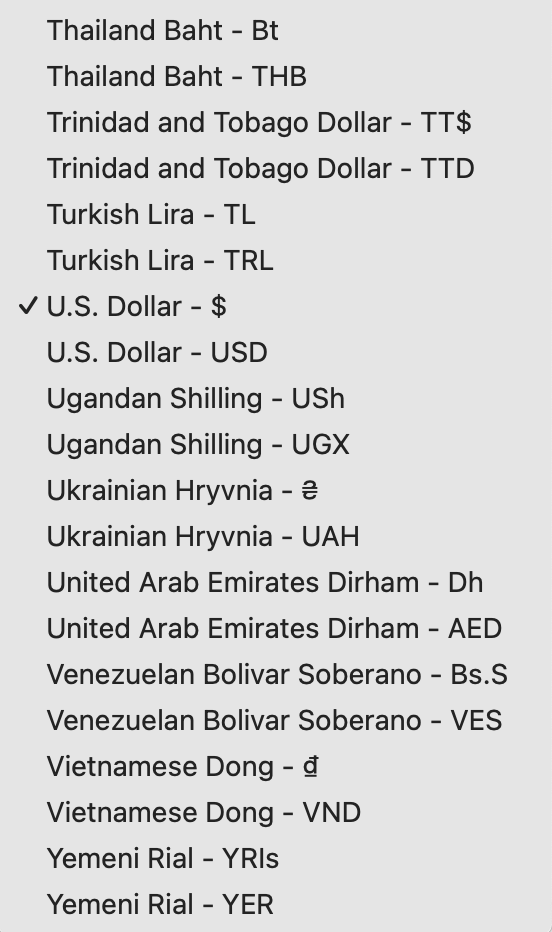Image resolution: width=552 pixels, height=932 pixels.
Task: Select Turkish Lira - TL
Action: pyautogui.click(x=276, y=215)
